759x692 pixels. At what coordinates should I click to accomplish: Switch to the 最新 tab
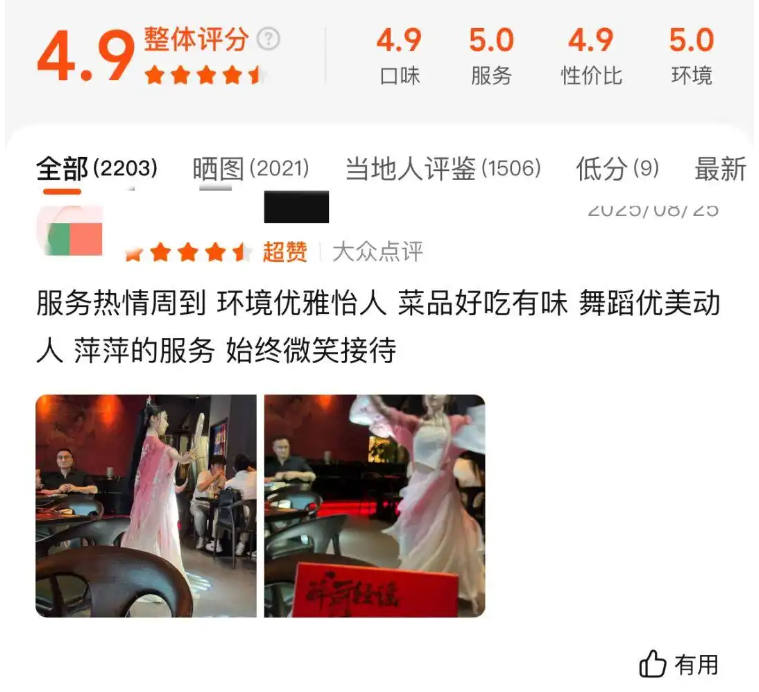point(720,169)
